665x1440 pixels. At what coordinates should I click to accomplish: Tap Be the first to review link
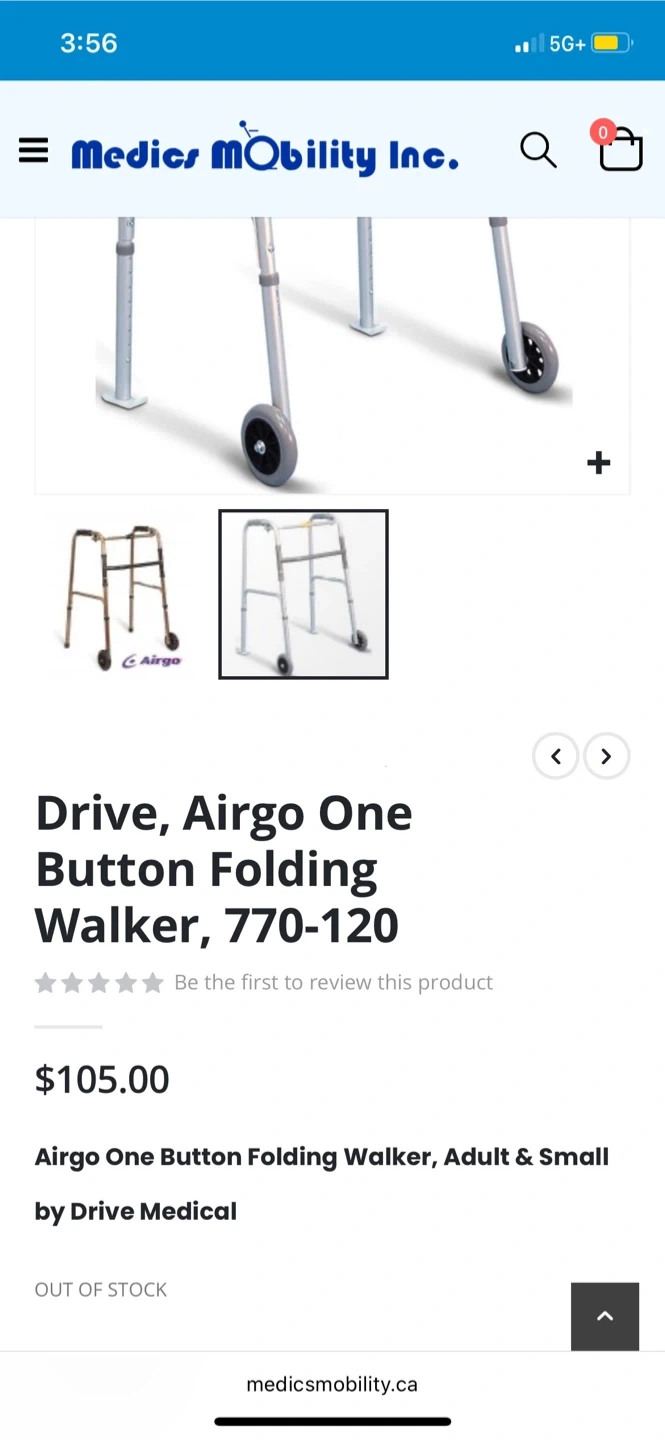[333, 983]
